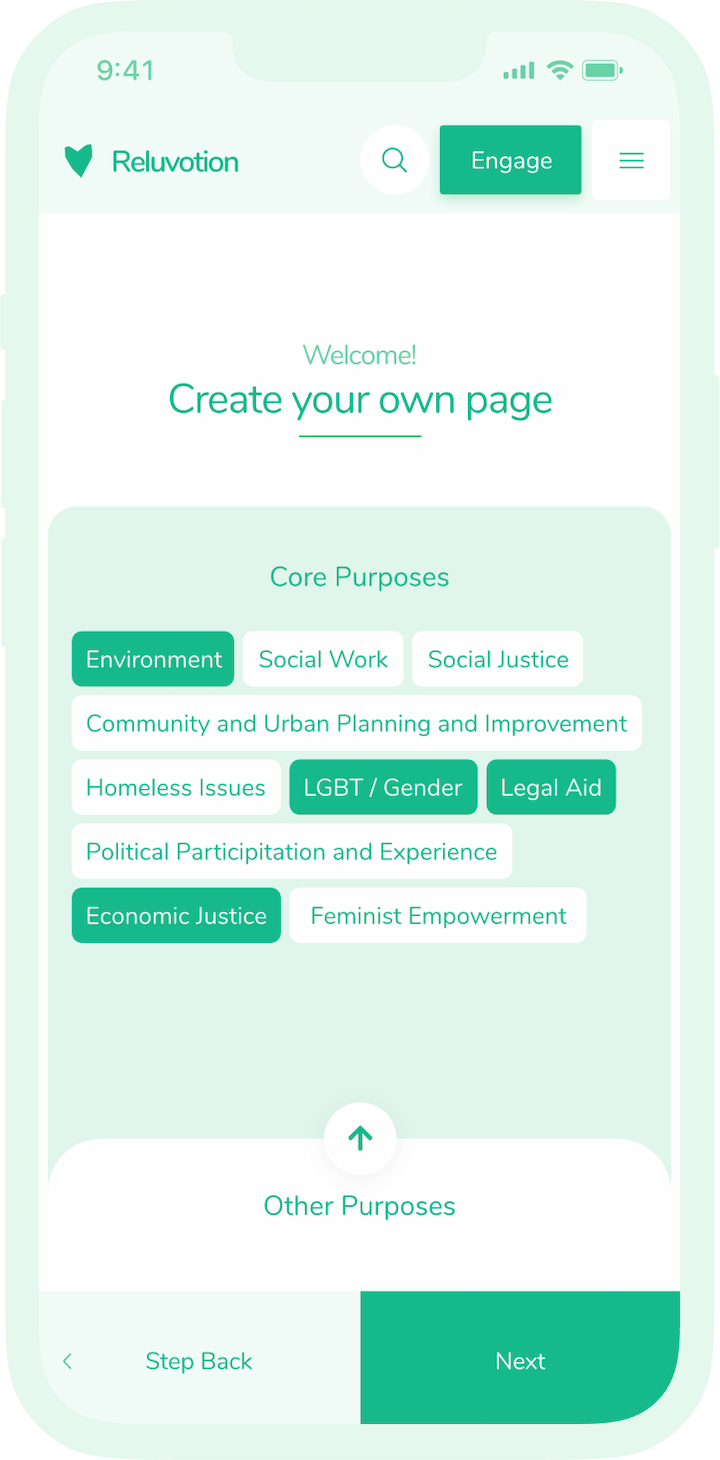Deselect the LGBT / Gender chip
The width and height of the screenshot is (720, 1460).
click(383, 787)
